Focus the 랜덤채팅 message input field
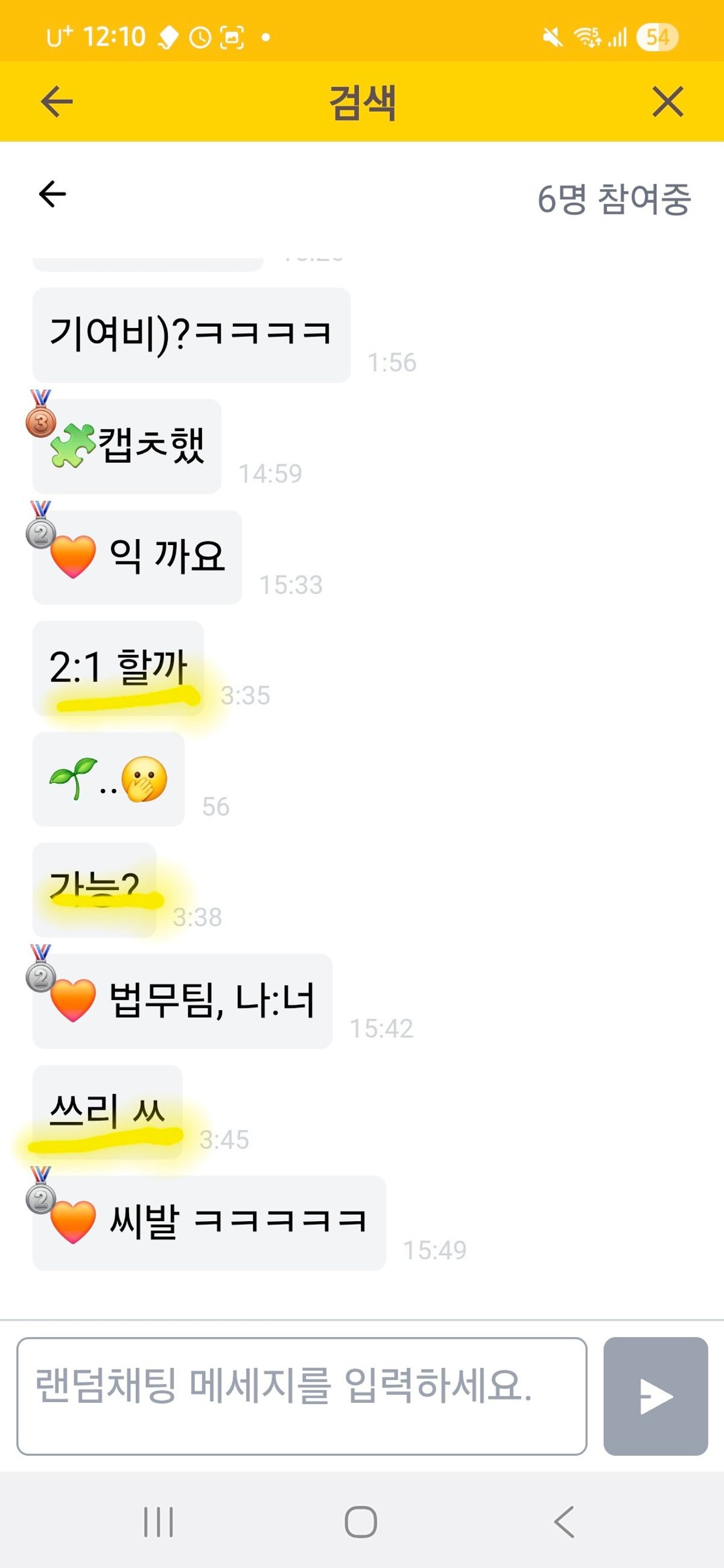 click(x=302, y=1396)
